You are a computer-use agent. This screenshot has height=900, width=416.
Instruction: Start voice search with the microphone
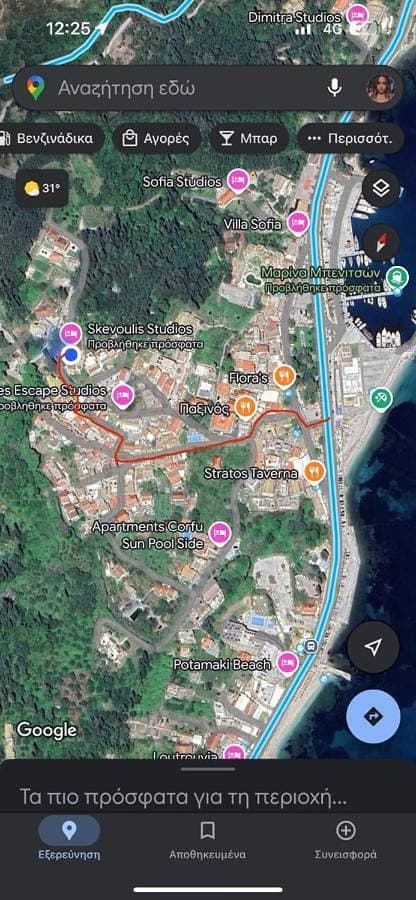pyautogui.click(x=335, y=88)
